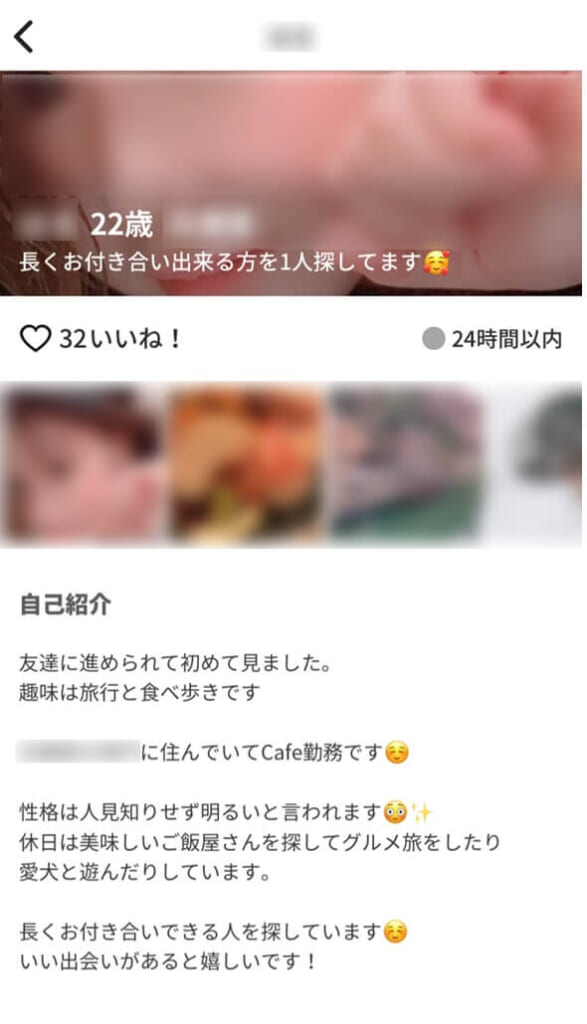Open the partly visible fourth gallery photo
The image size is (587, 1024).
537,464
